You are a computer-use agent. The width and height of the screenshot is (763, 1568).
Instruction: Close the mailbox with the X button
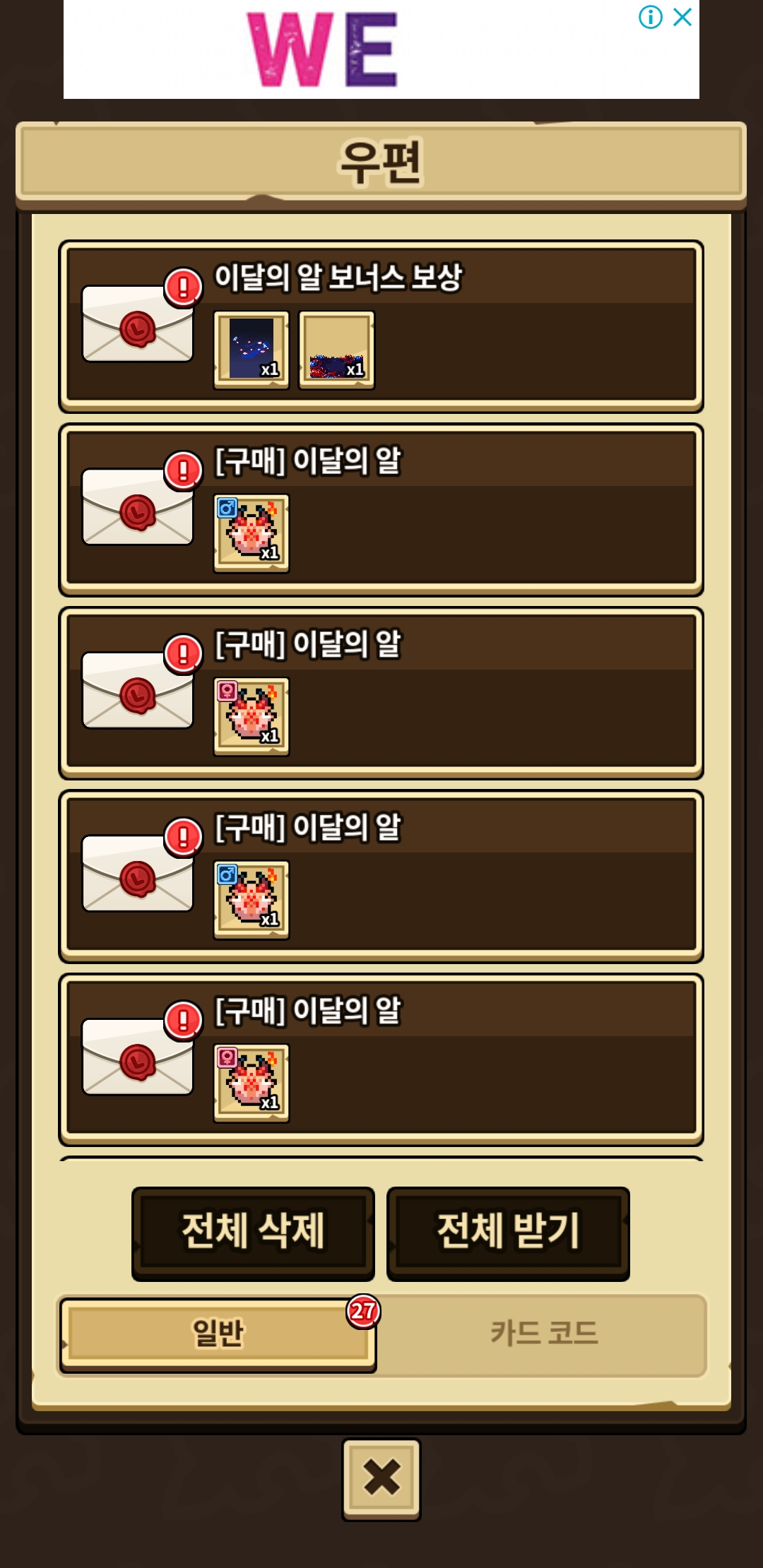click(381, 1479)
